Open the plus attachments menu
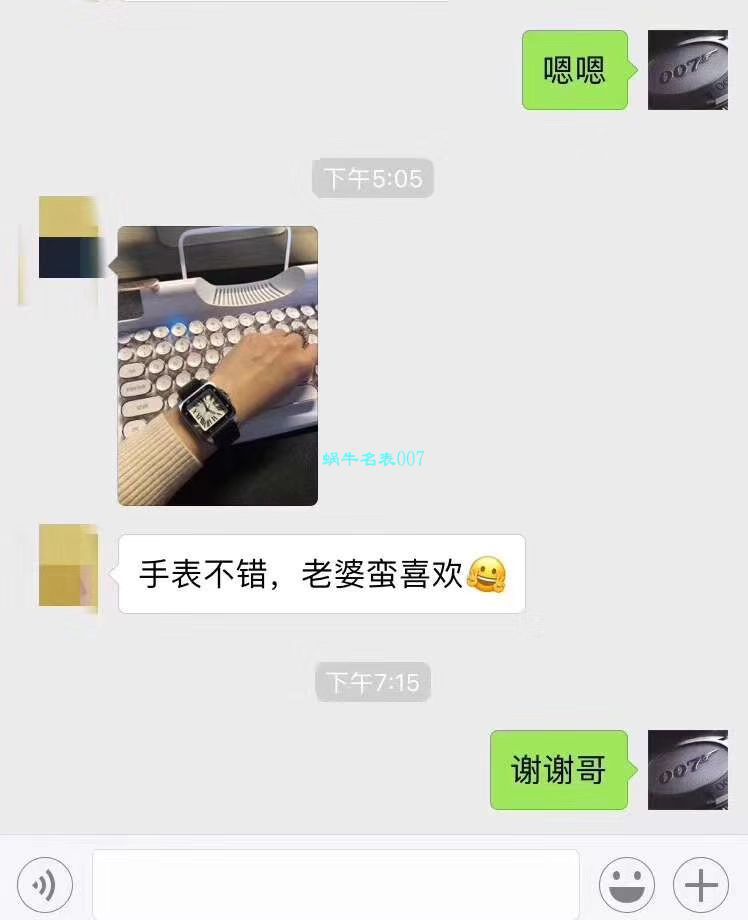This screenshot has width=748, height=920. 701,885
